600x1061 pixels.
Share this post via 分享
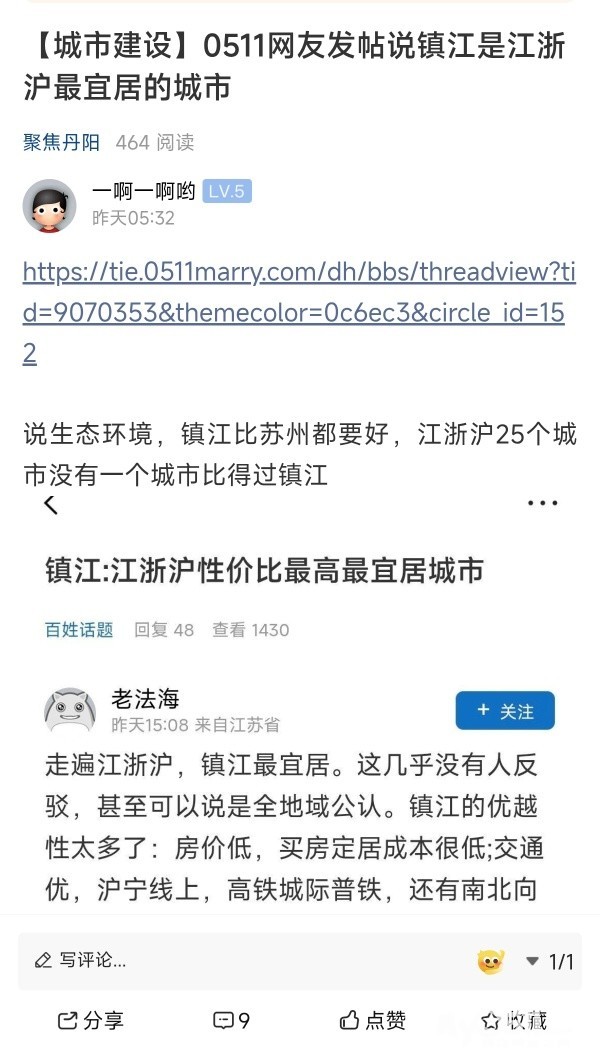[x=91, y=1020]
